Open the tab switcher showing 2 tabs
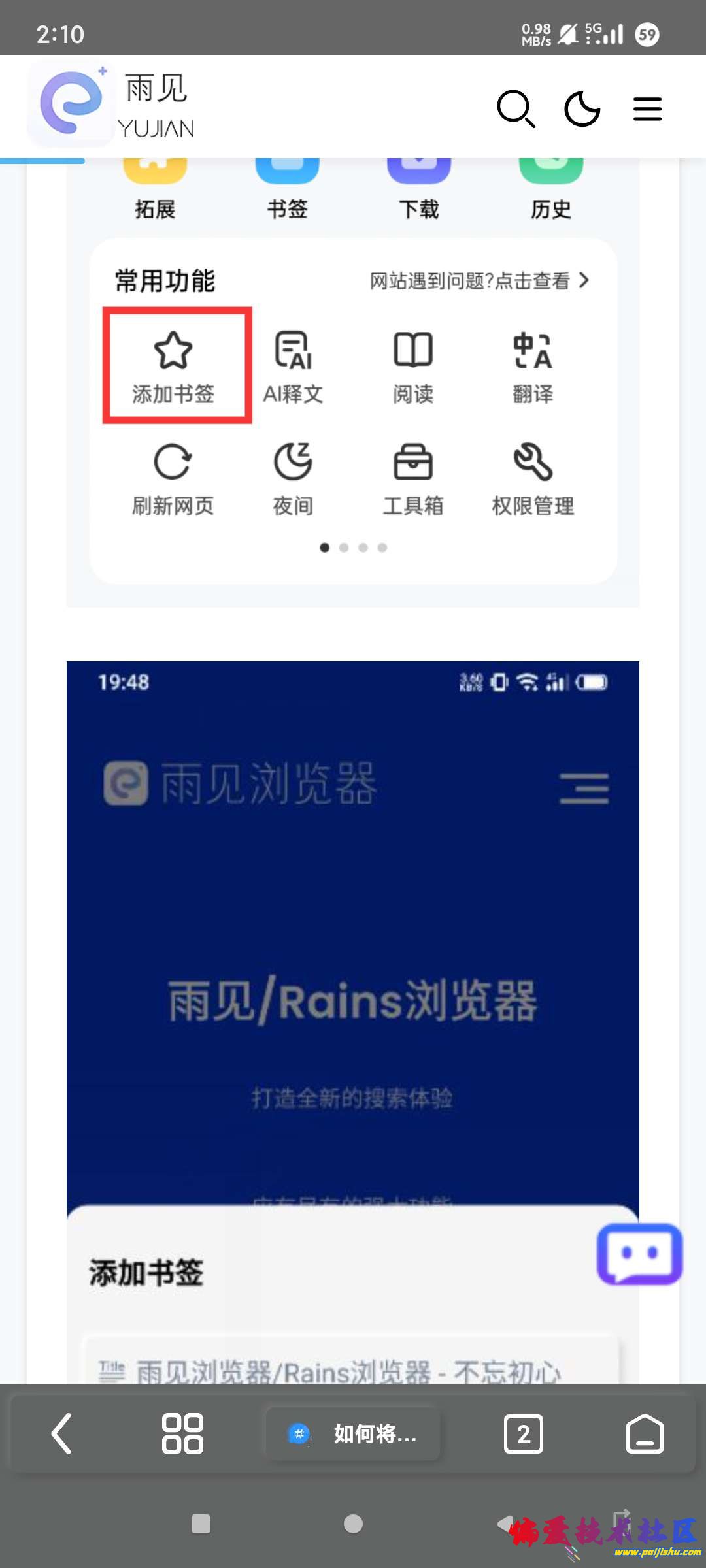The image size is (706, 1568). point(523,1434)
